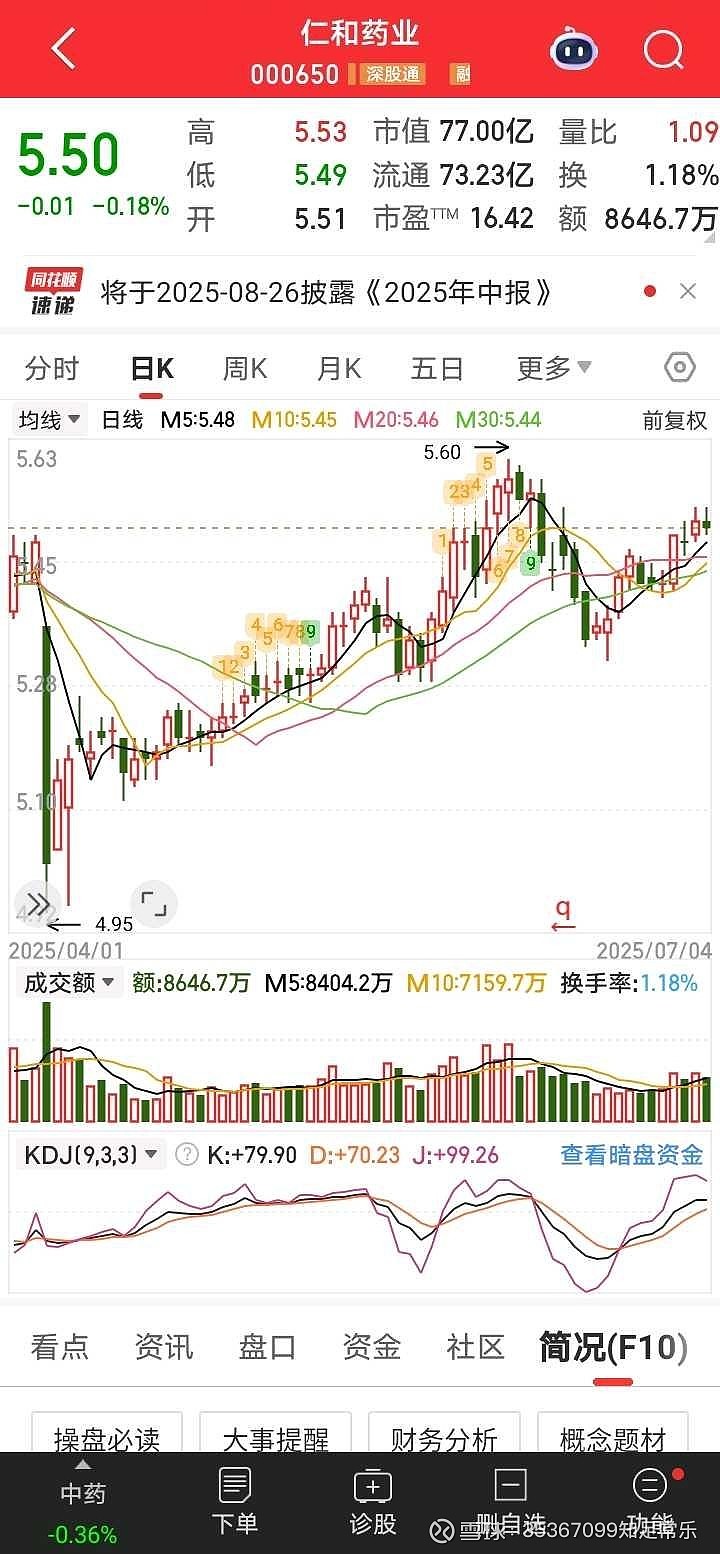Screen dimensions: 720x1554
Task: Open the 均线 moving average dropdown
Action: (48, 421)
